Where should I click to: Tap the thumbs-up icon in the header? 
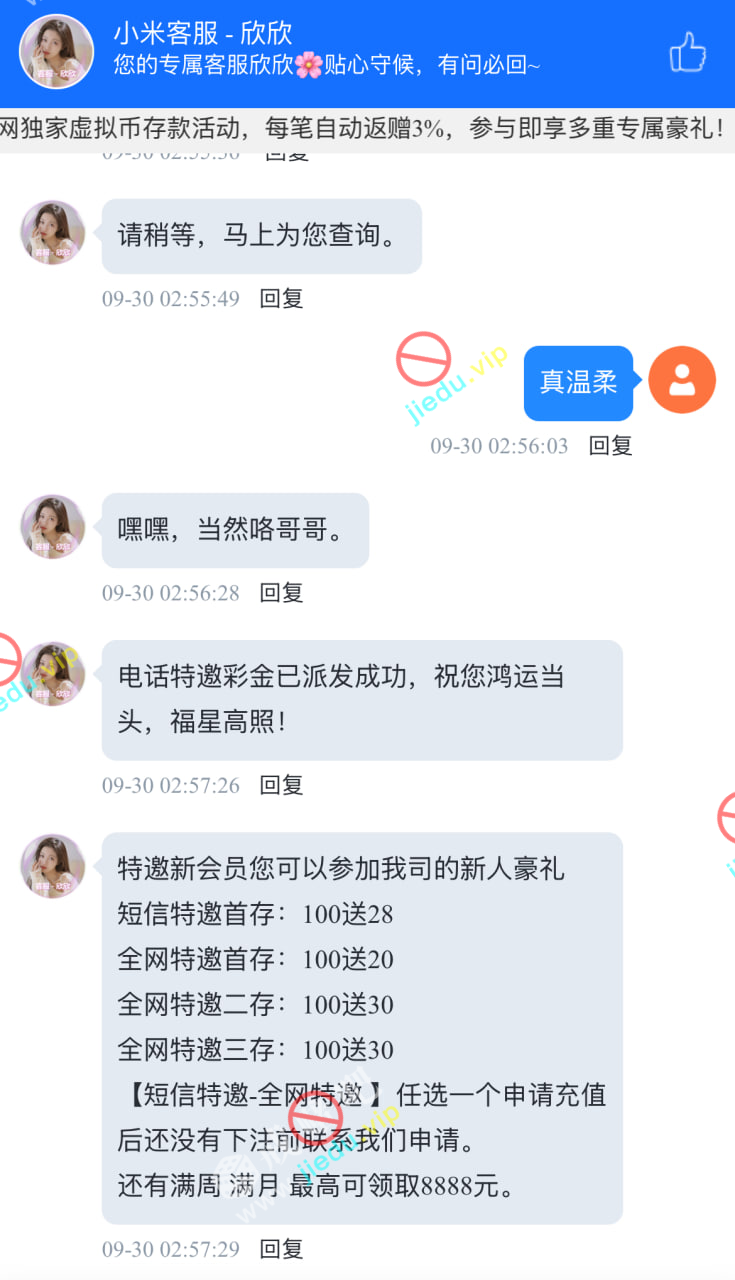[688, 52]
